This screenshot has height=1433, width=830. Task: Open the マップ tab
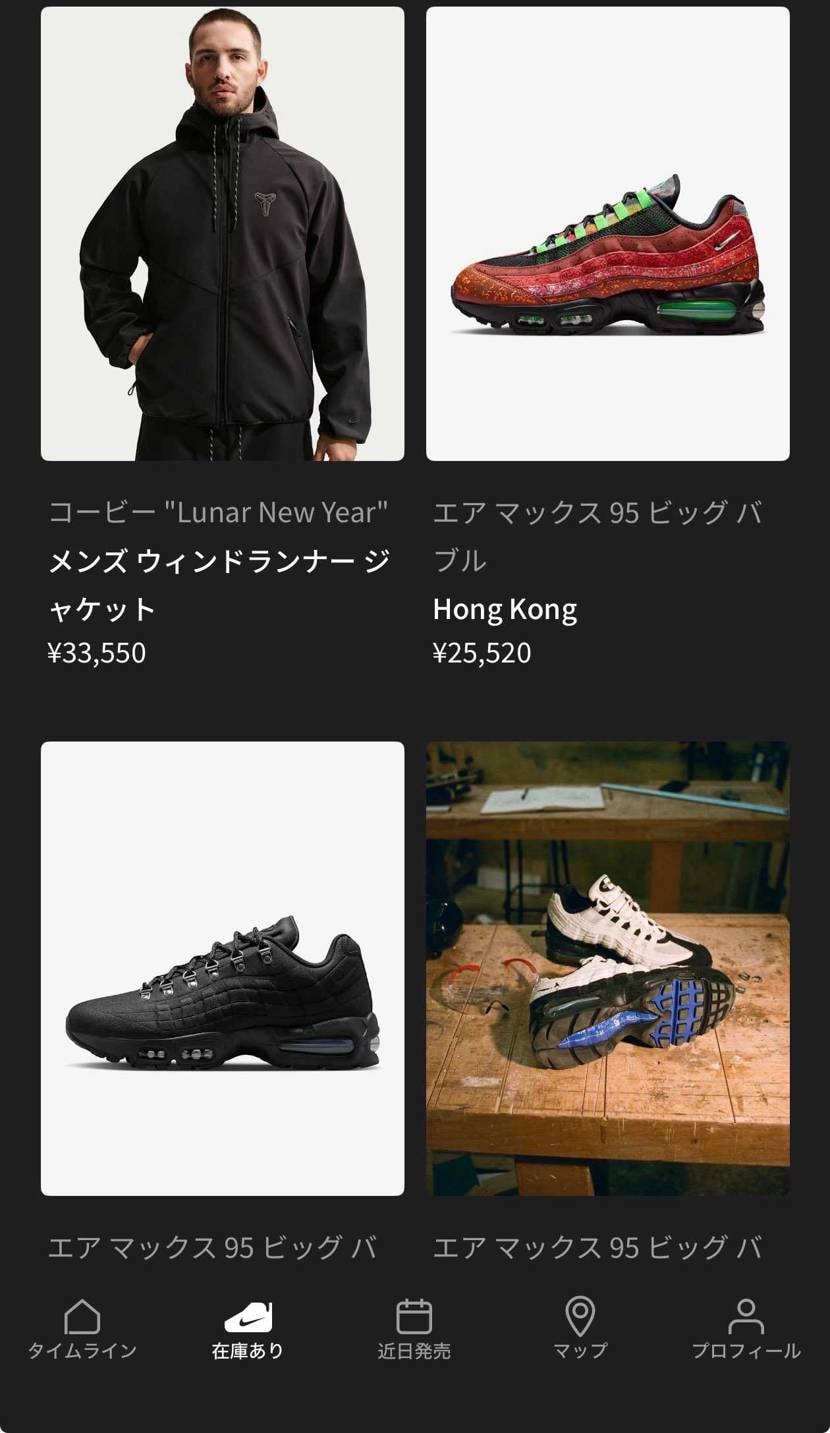coord(580,1329)
